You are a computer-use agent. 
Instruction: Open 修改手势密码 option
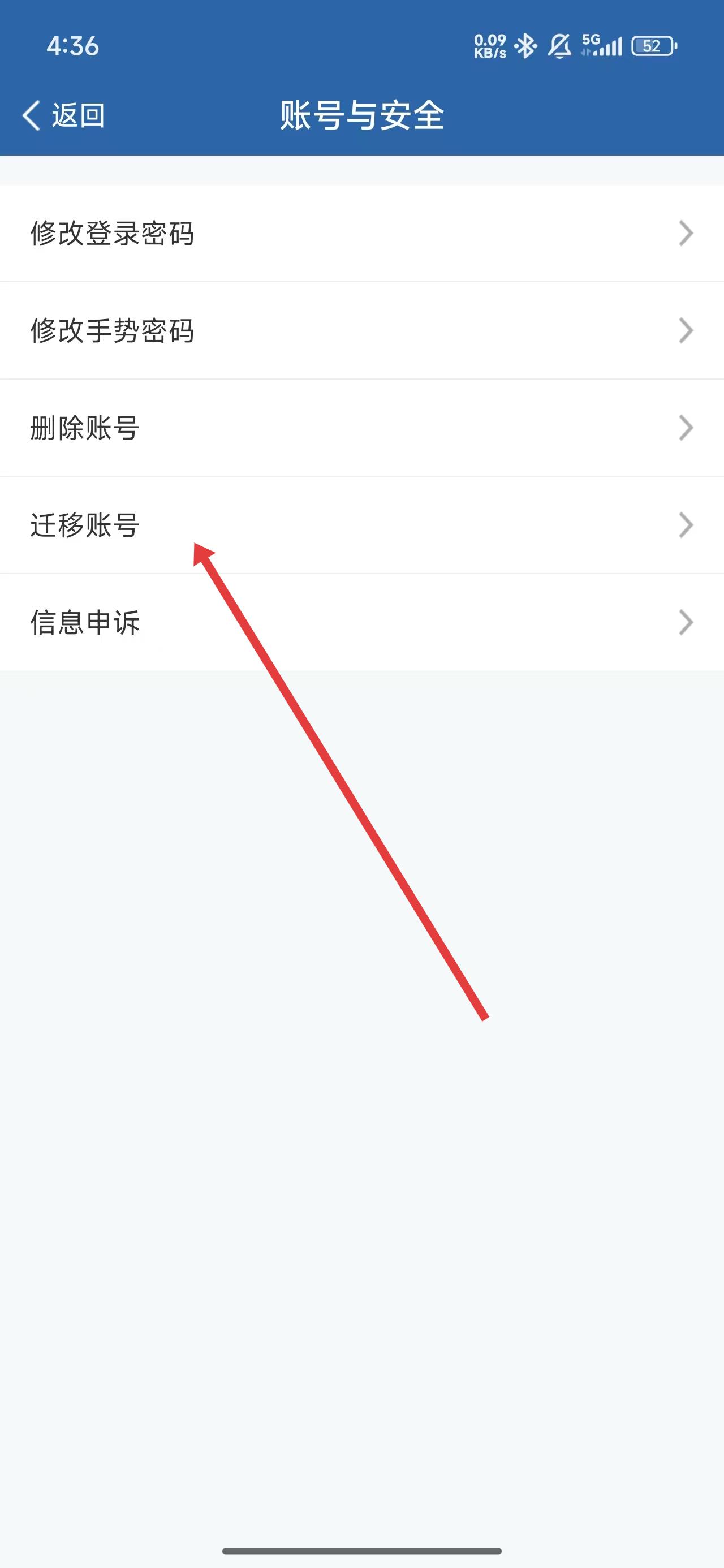click(x=361, y=330)
